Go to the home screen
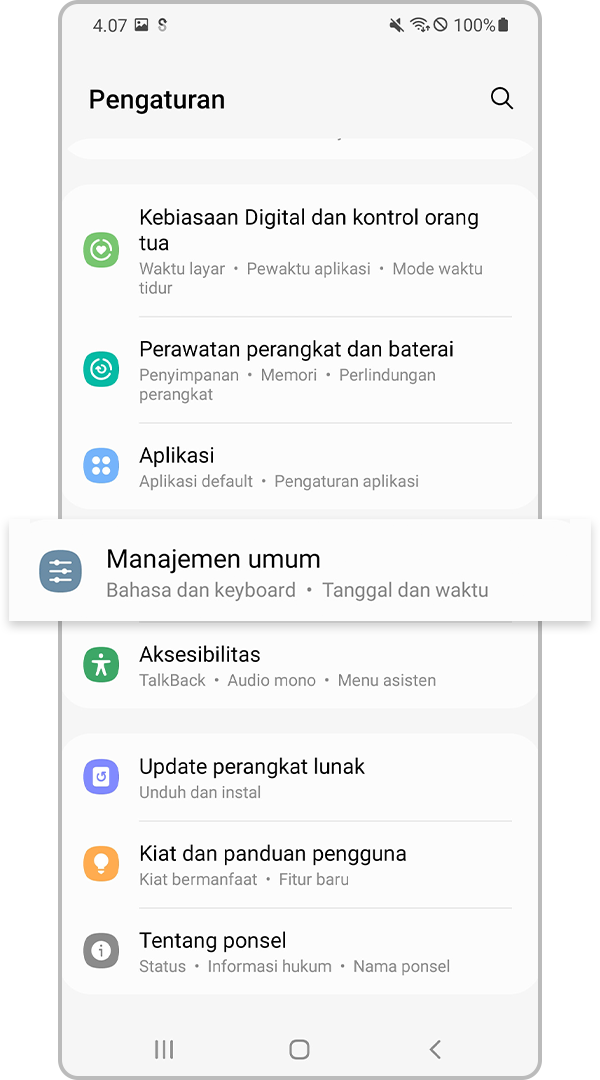Viewport: 600px width, 1080px height. click(299, 1049)
